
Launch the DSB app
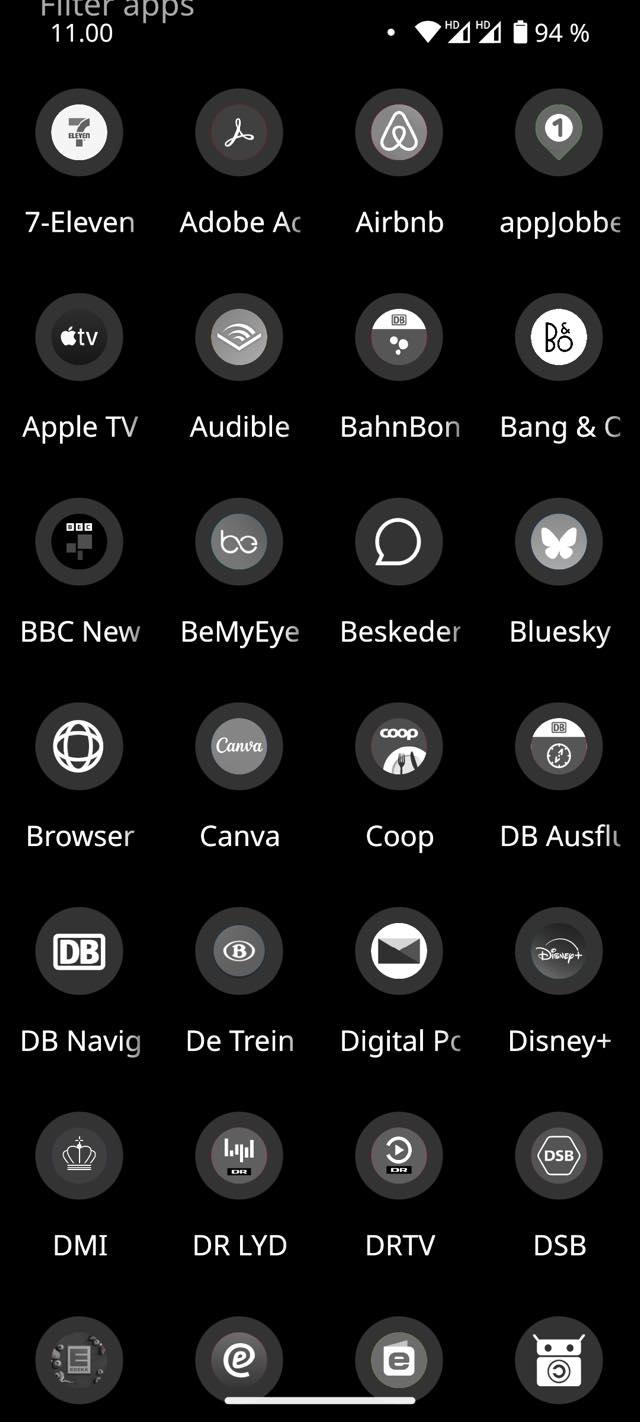click(x=559, y=1156)
